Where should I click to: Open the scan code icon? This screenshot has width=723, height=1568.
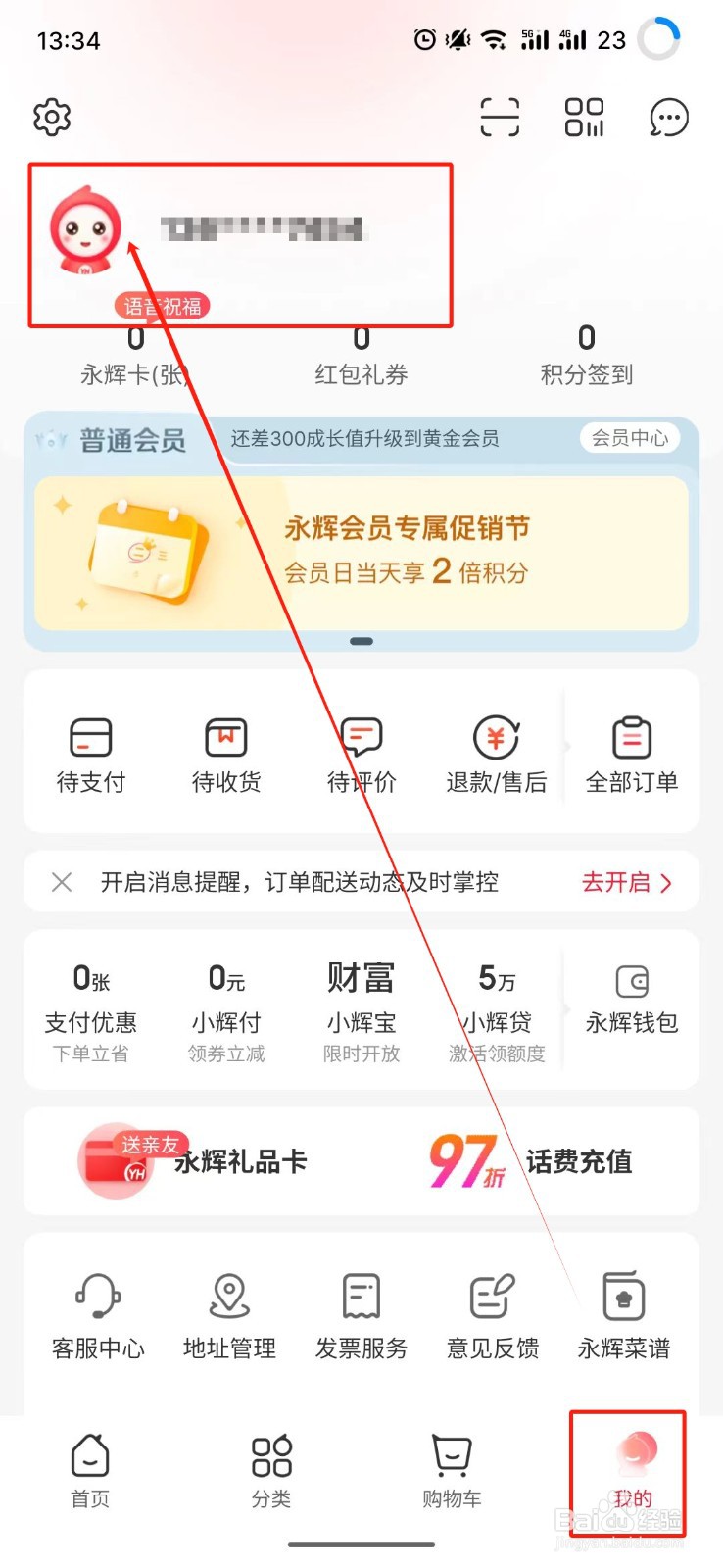coord(499,117)
